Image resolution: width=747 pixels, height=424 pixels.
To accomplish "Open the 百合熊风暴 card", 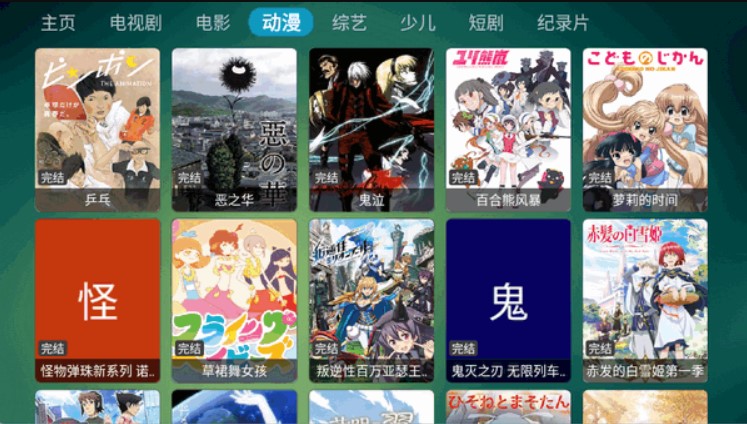I will [508, 128].
